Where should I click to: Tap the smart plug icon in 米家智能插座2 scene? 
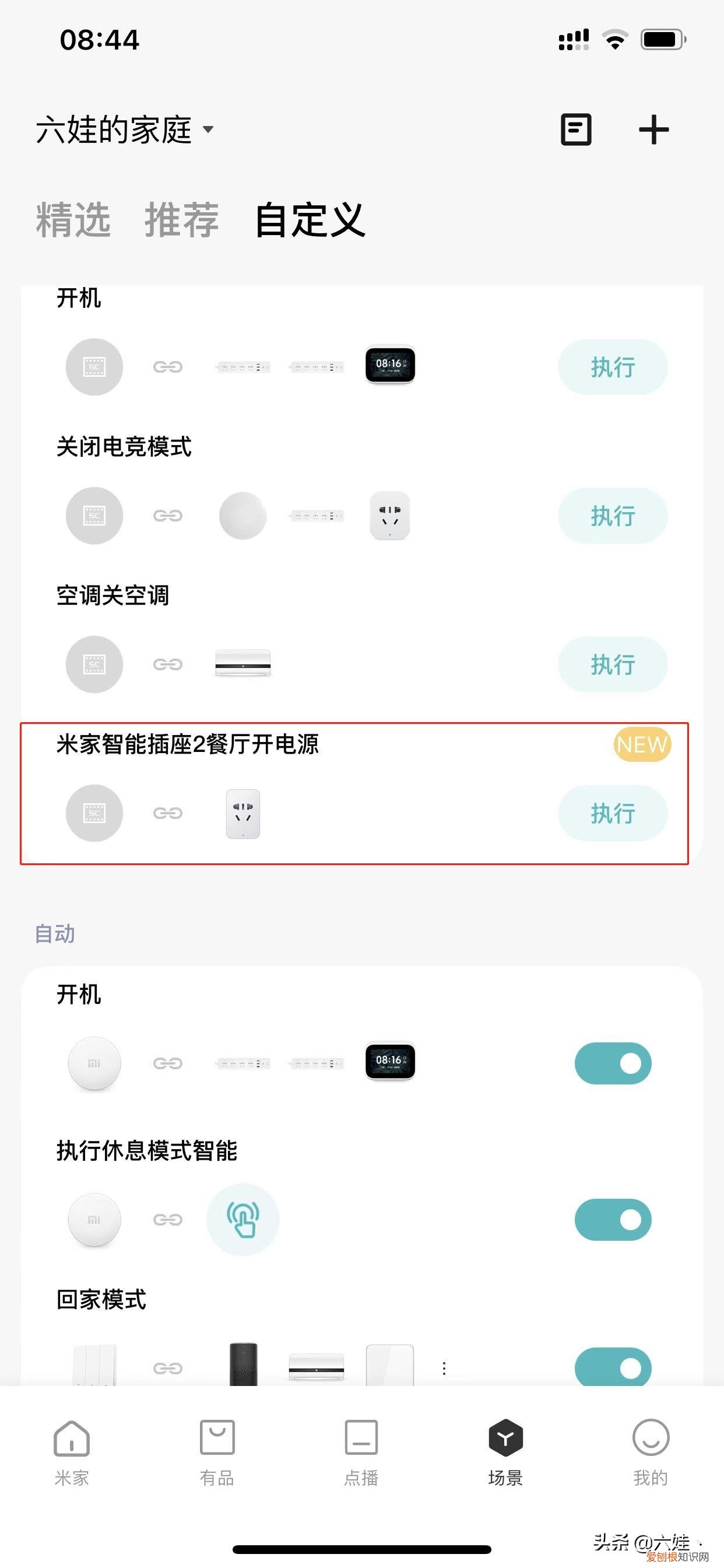tap(242, 814)
